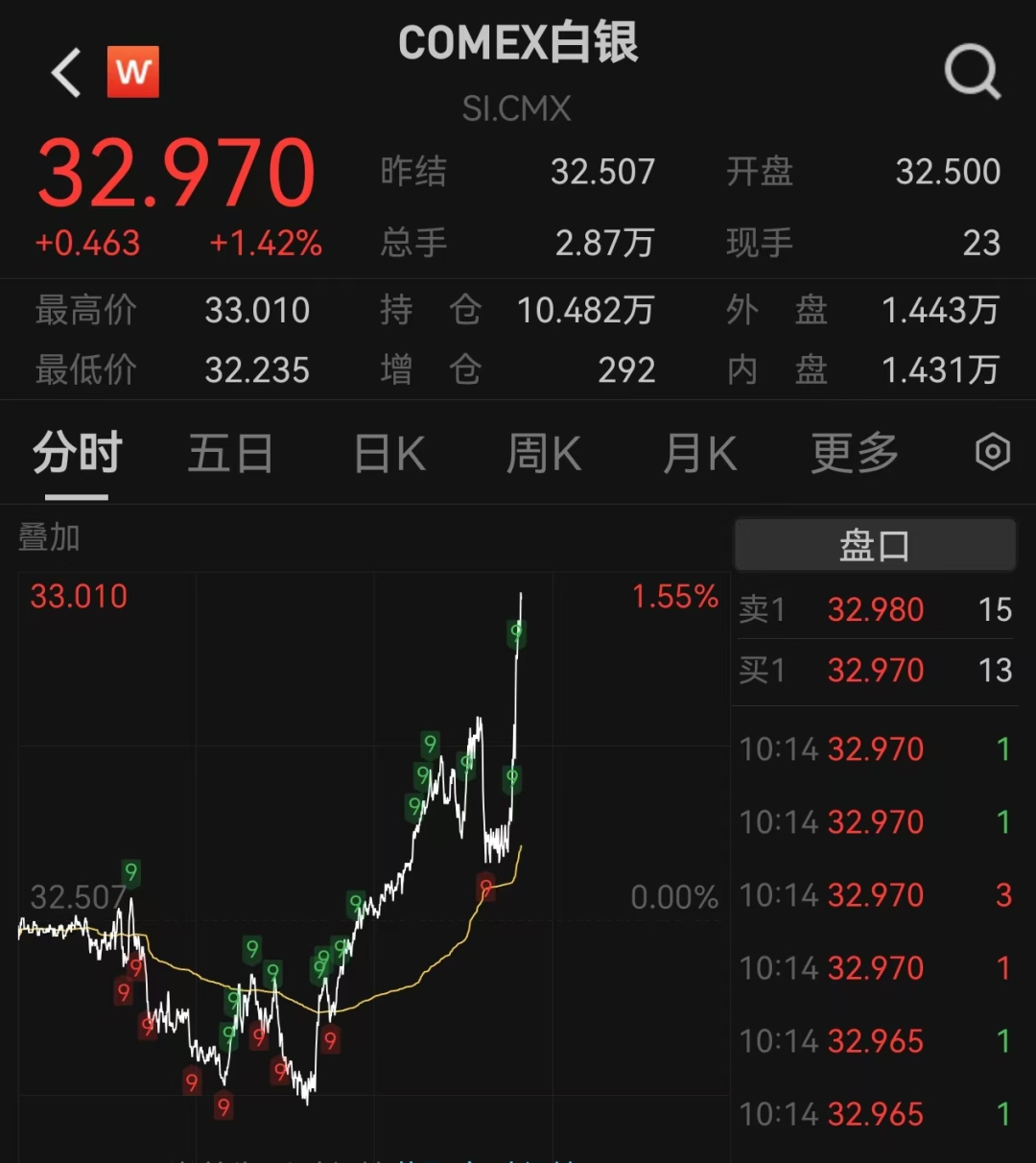
Task: Open chart settings hexagon icon
Action: pos(992,452)
